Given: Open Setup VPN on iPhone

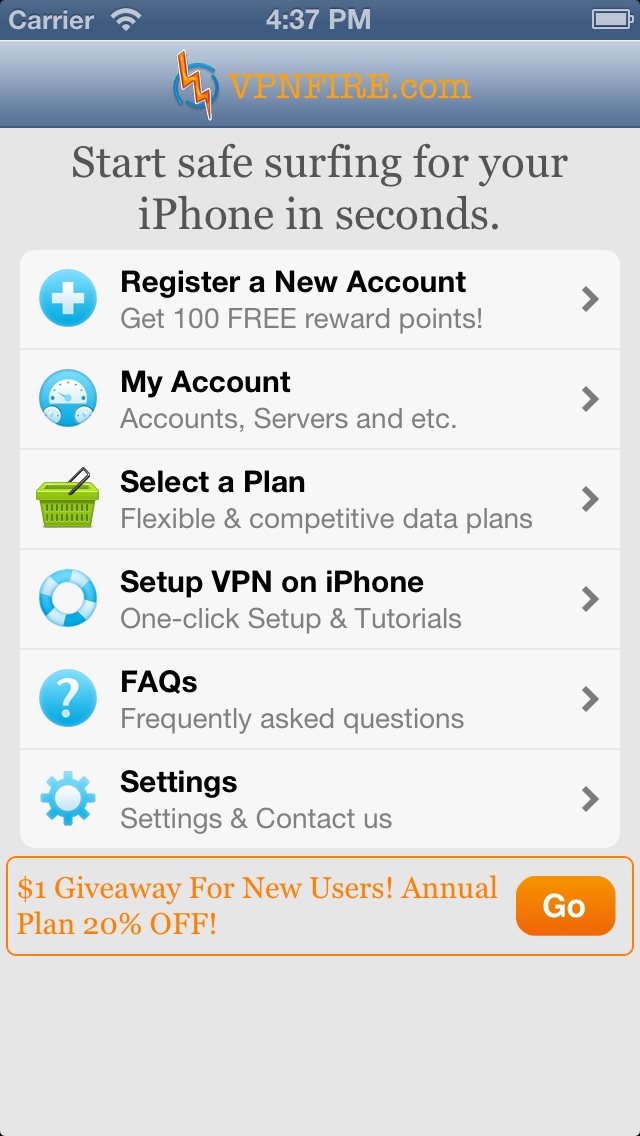Looking at the screenshot, I should [320, 599].
